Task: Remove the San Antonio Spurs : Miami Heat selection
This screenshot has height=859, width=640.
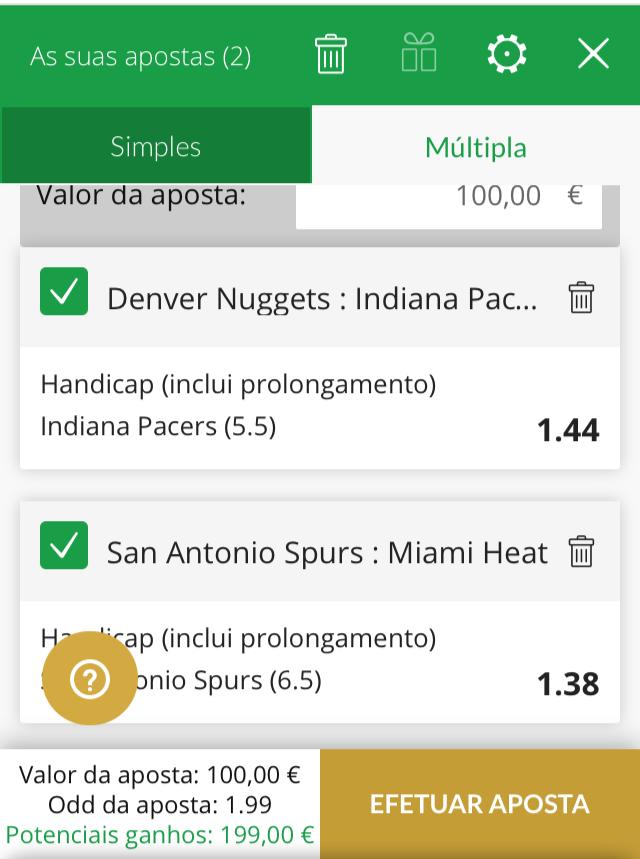Action: click(581, 552)
